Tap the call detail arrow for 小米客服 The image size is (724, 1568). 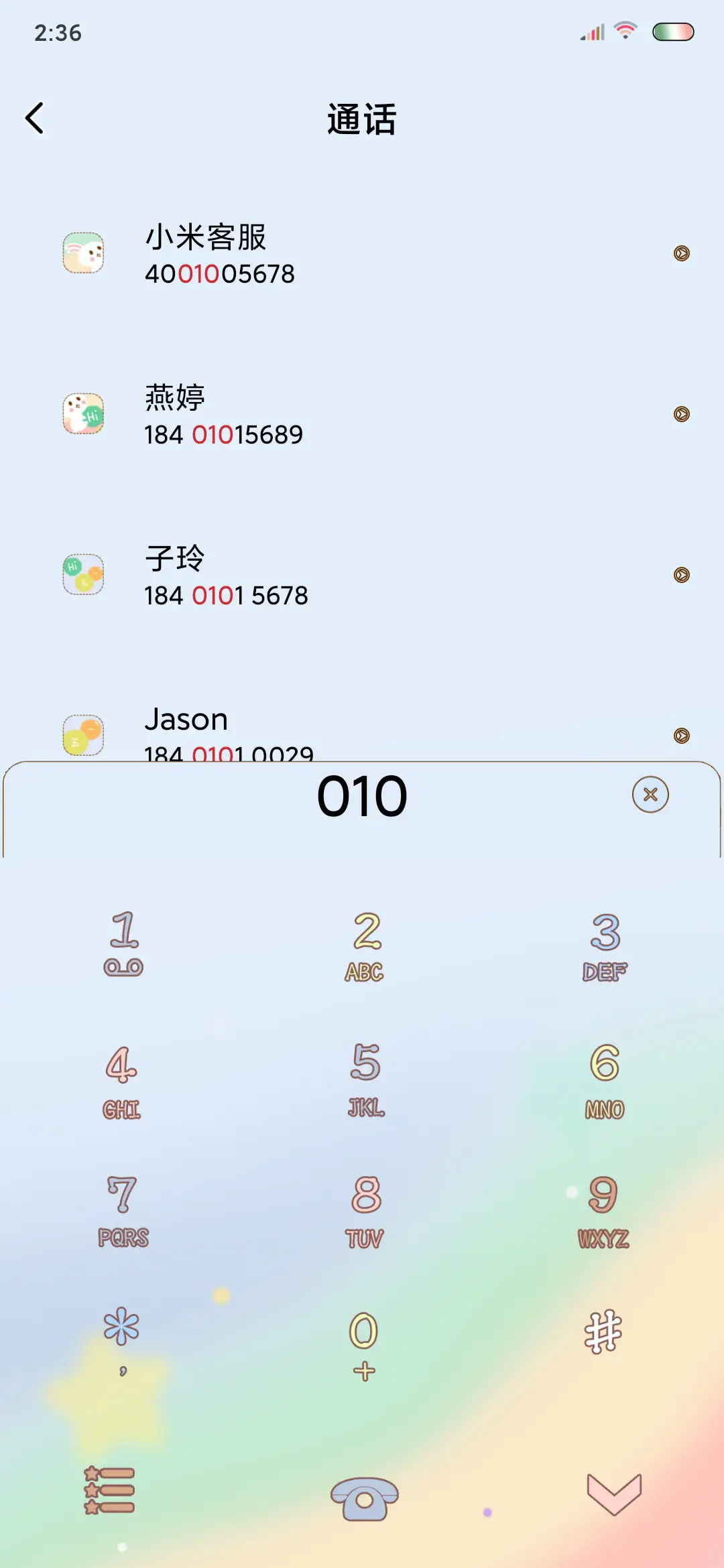coord(682,255)
